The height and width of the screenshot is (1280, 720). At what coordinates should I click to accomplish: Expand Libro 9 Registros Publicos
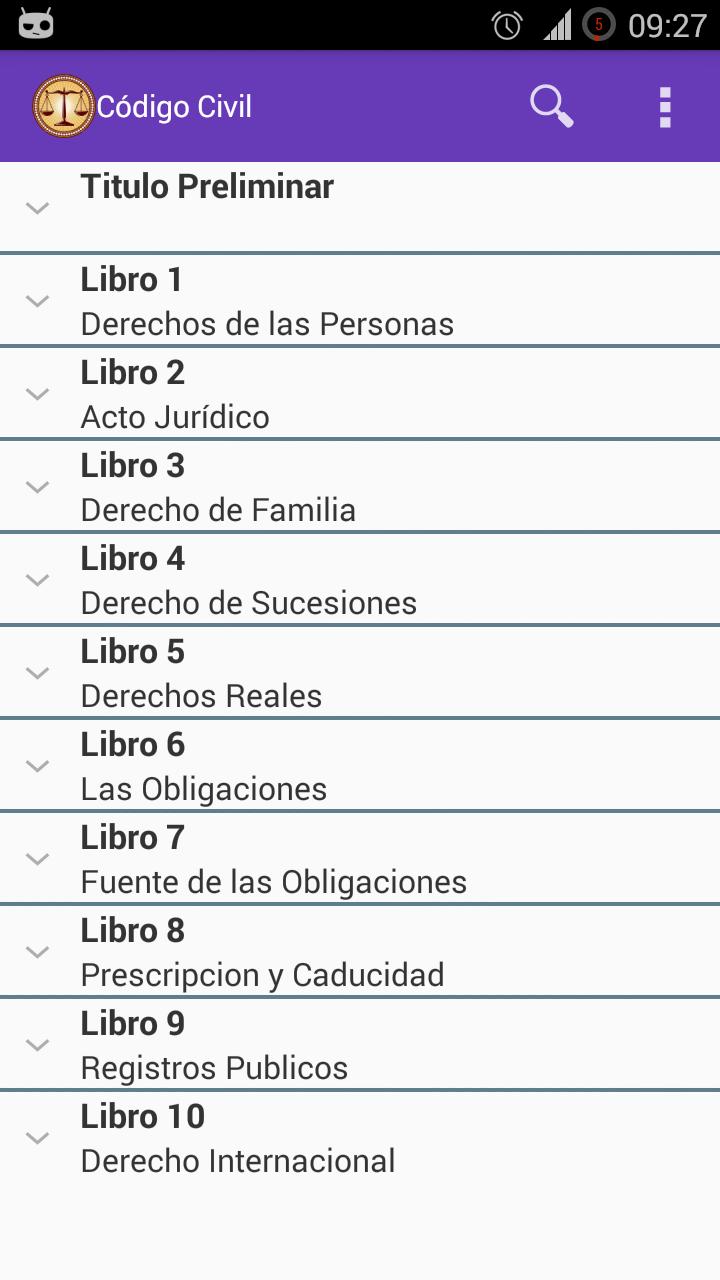[38, 1045]
